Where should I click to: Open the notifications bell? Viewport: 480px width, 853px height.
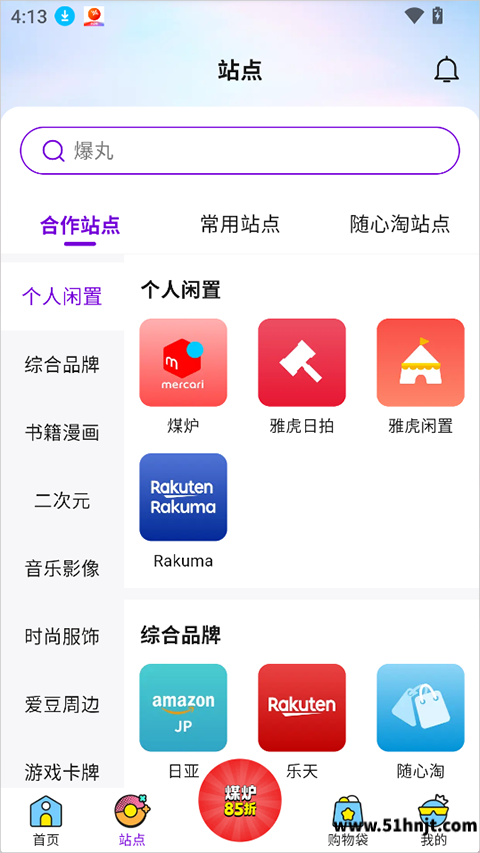pos(446,70)
